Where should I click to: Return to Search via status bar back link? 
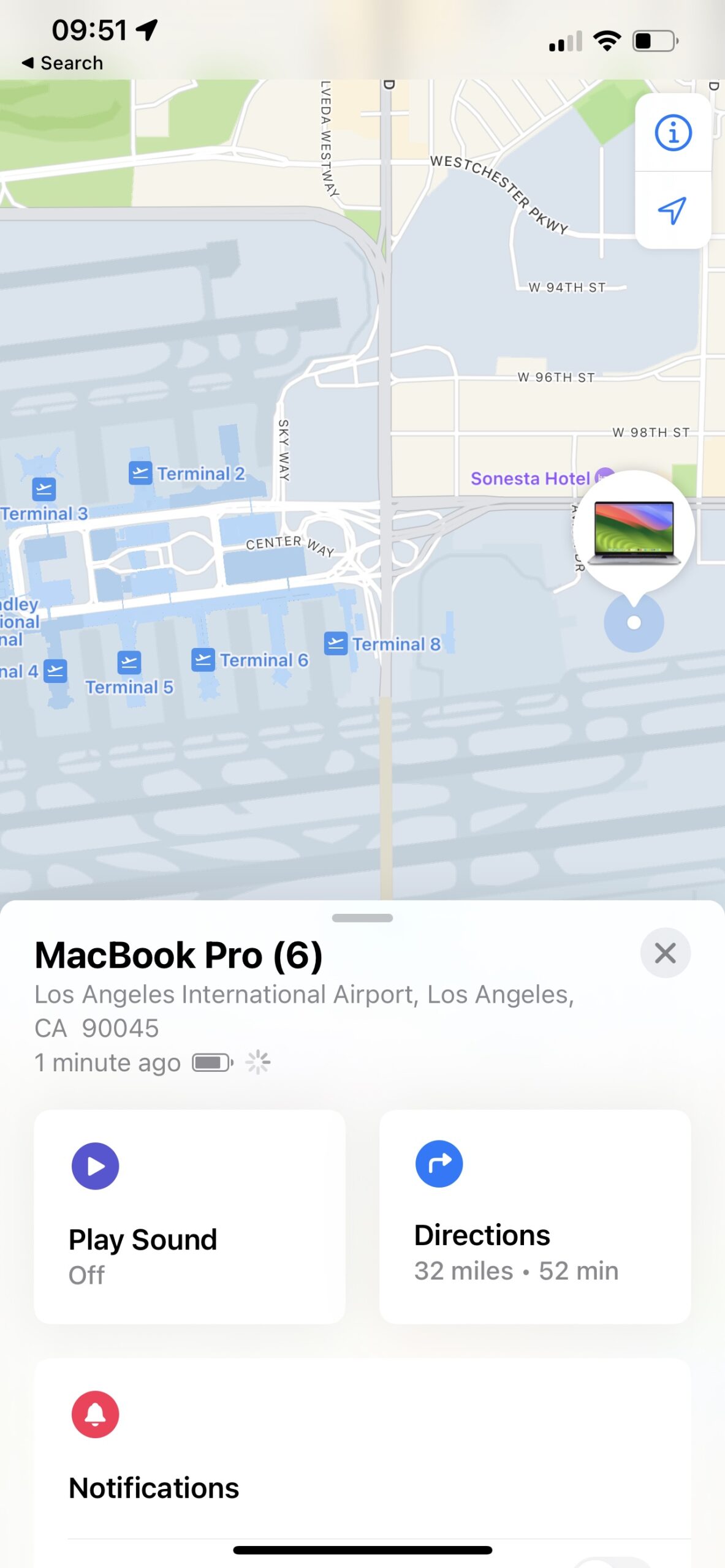[x=63, y=62]
